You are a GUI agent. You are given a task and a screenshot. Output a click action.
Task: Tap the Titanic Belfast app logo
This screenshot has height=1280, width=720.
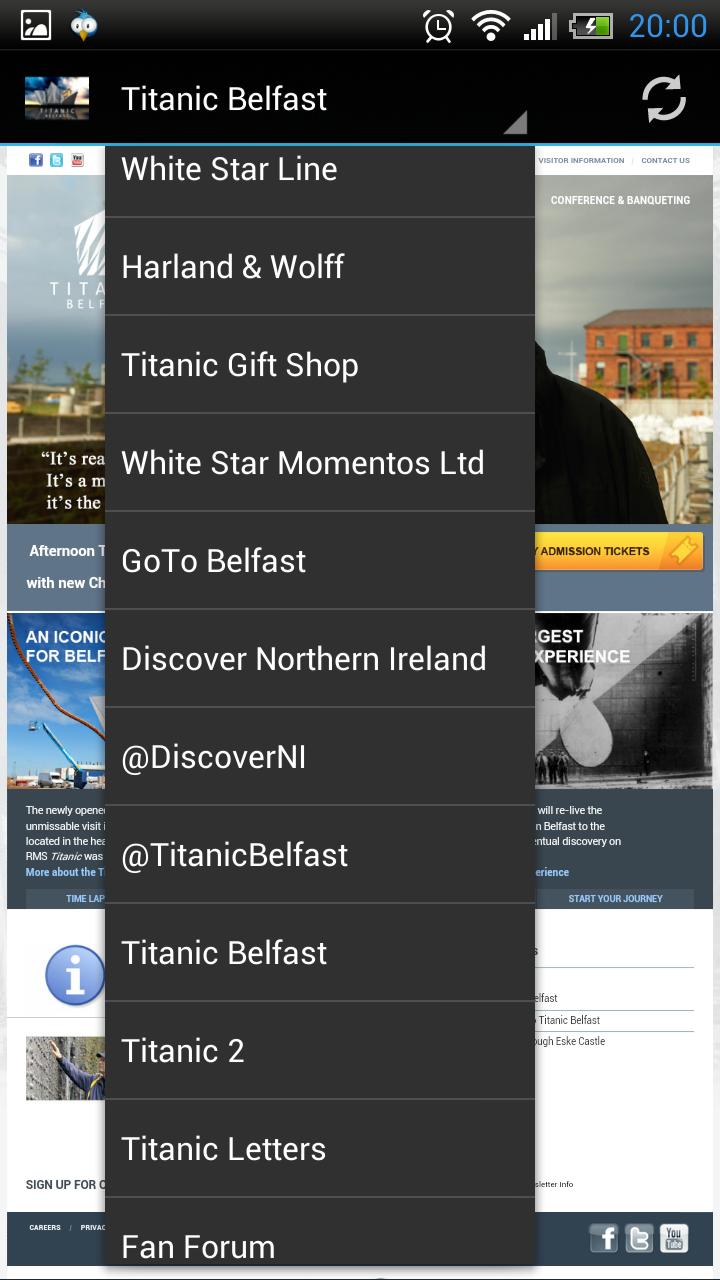click(56, 98)
